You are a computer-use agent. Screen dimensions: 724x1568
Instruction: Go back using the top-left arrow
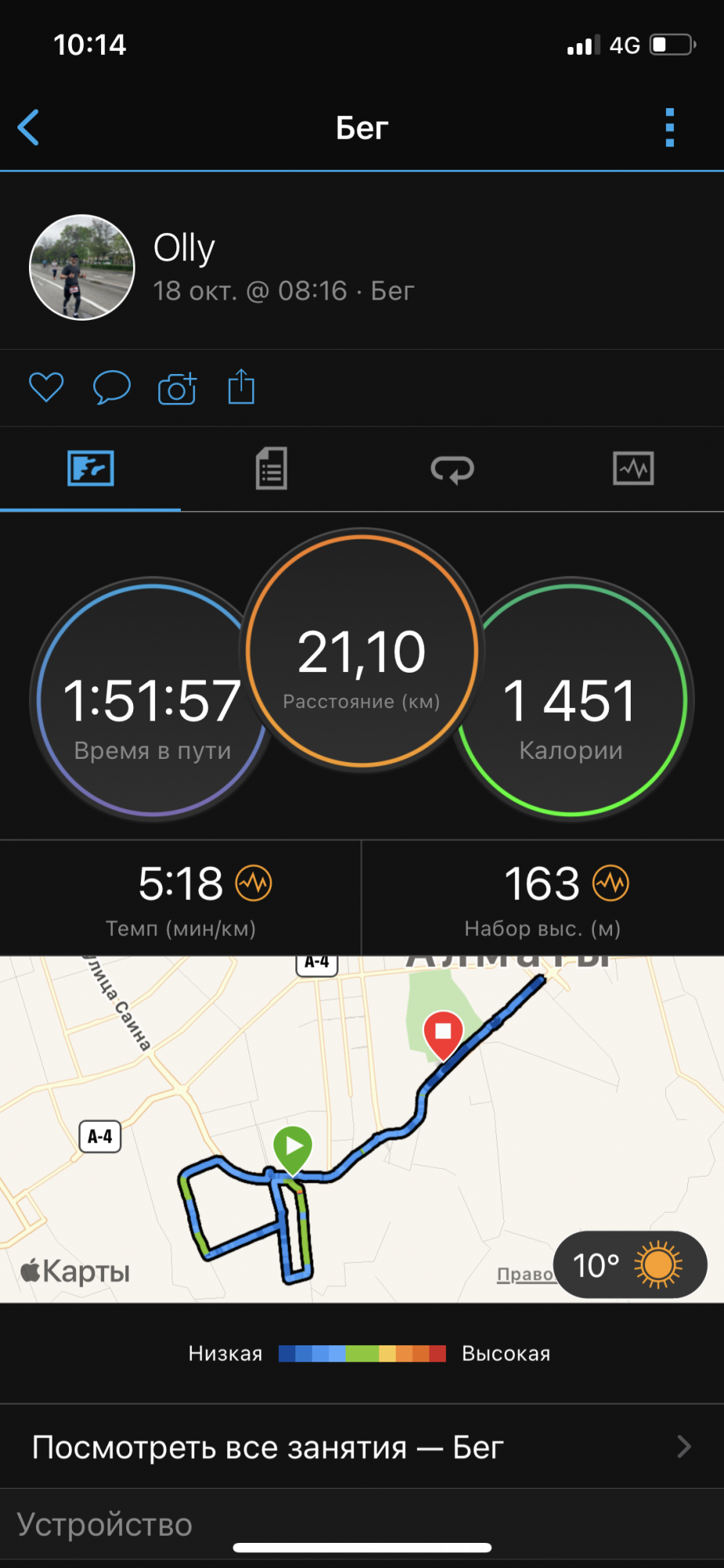tap(29, 128)
